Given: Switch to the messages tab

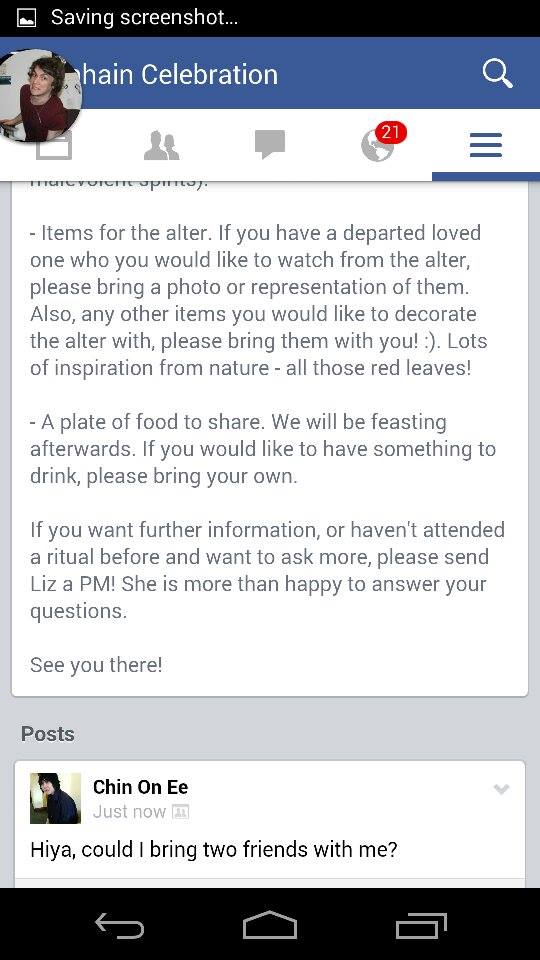Looking at the screenshot, I should [269, 145].
